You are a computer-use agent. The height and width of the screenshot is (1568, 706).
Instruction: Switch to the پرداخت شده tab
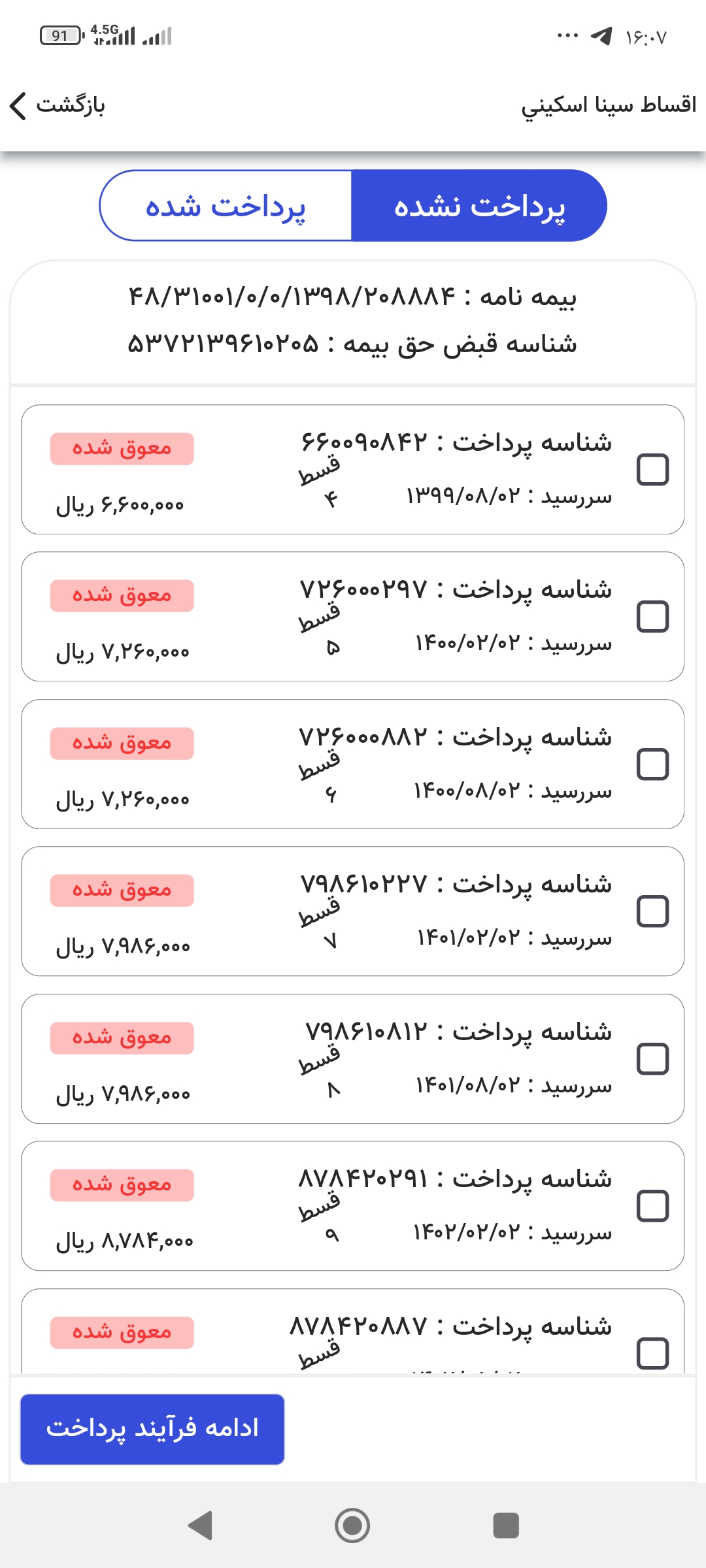pos(226,206)
